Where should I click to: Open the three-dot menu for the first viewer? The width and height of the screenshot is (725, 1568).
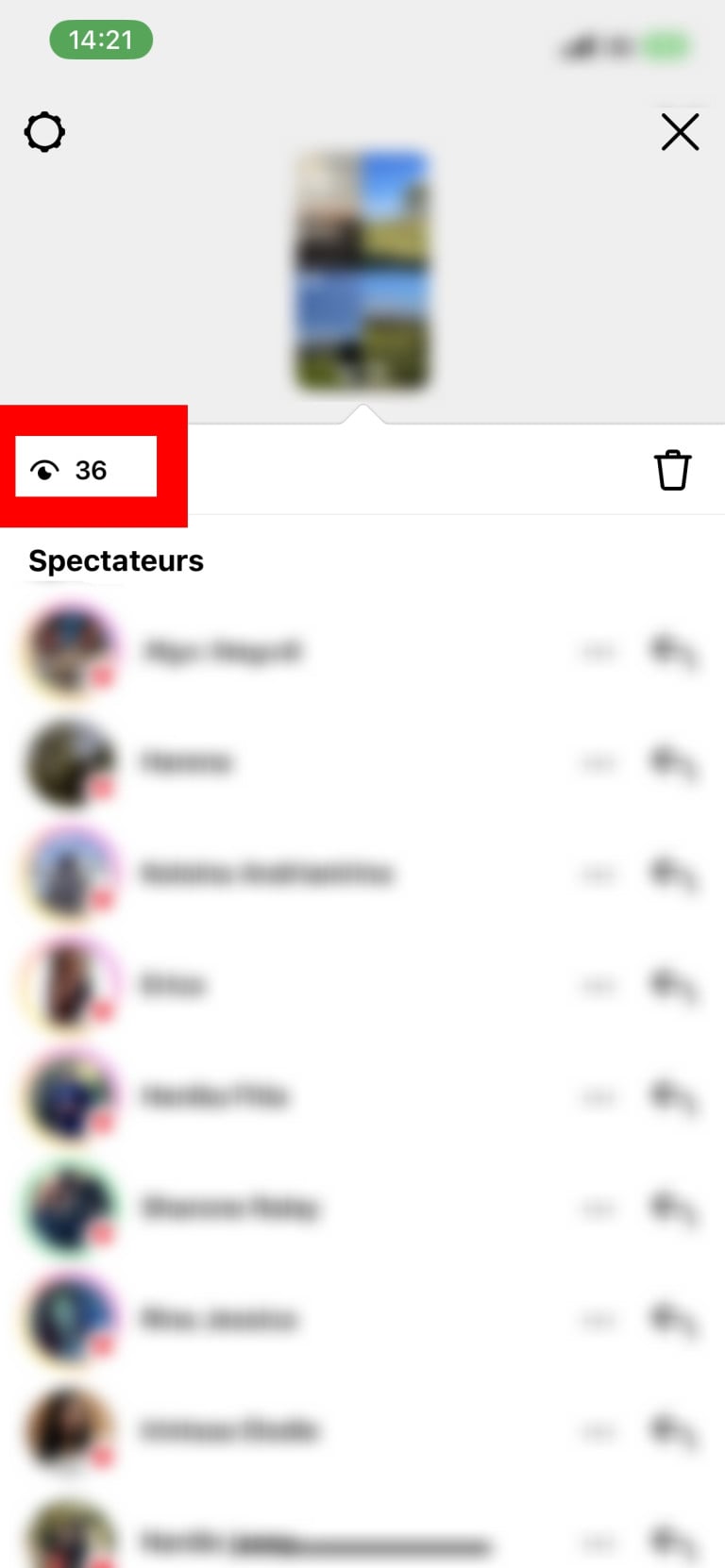tap(598, 651)
